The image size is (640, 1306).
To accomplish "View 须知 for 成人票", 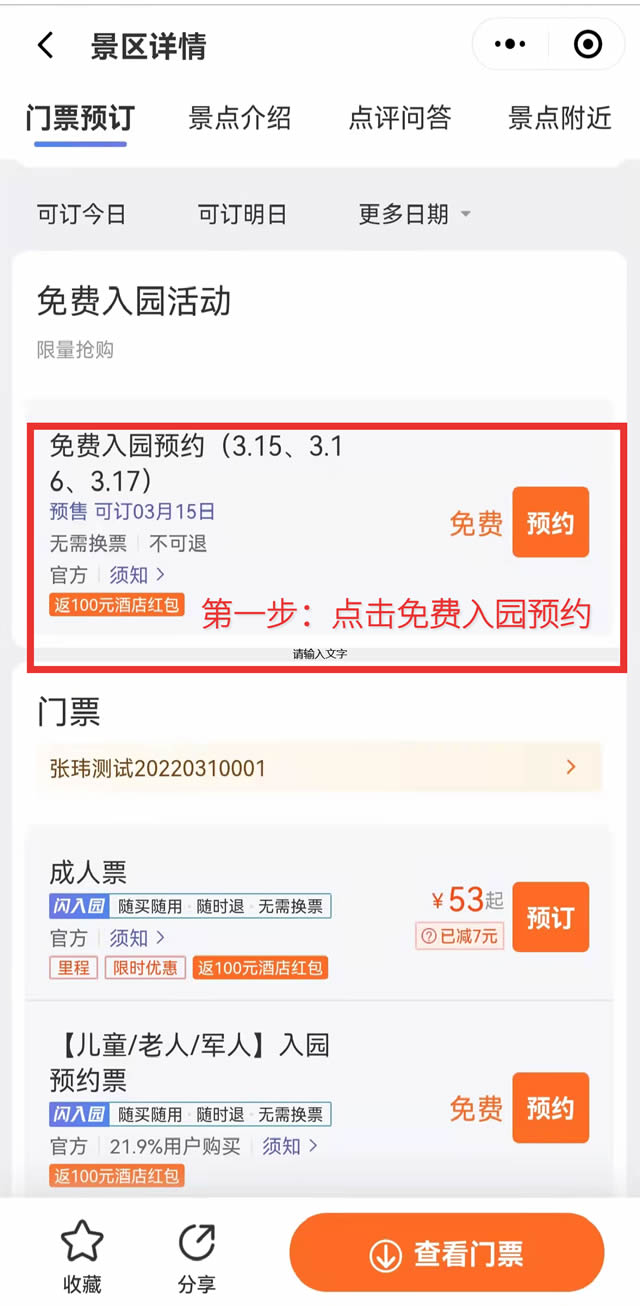I will point(137,938).
